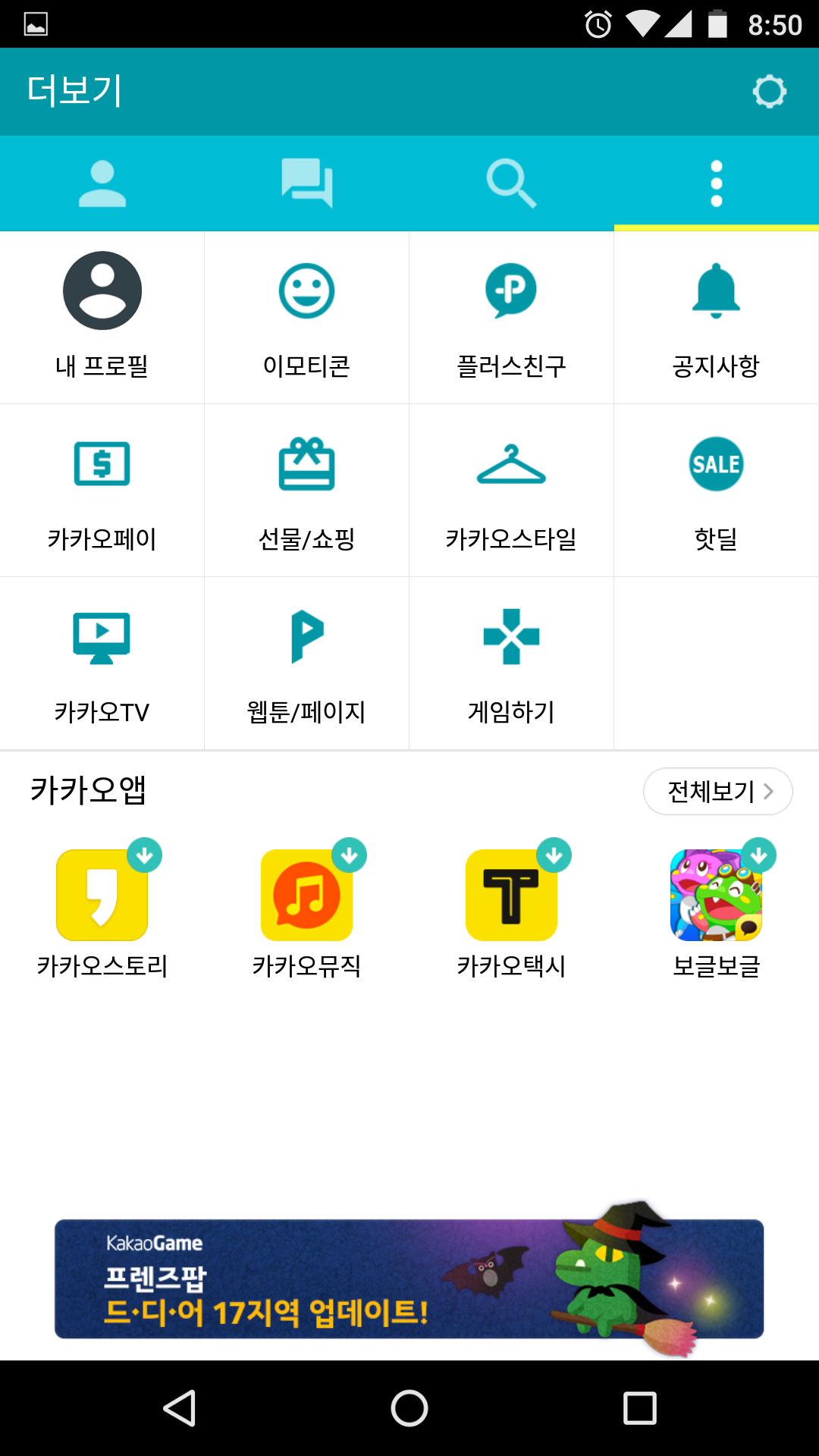Screen dimensions: 819x1456
Task: Switch to the search tab
Action: click(512, 184)
